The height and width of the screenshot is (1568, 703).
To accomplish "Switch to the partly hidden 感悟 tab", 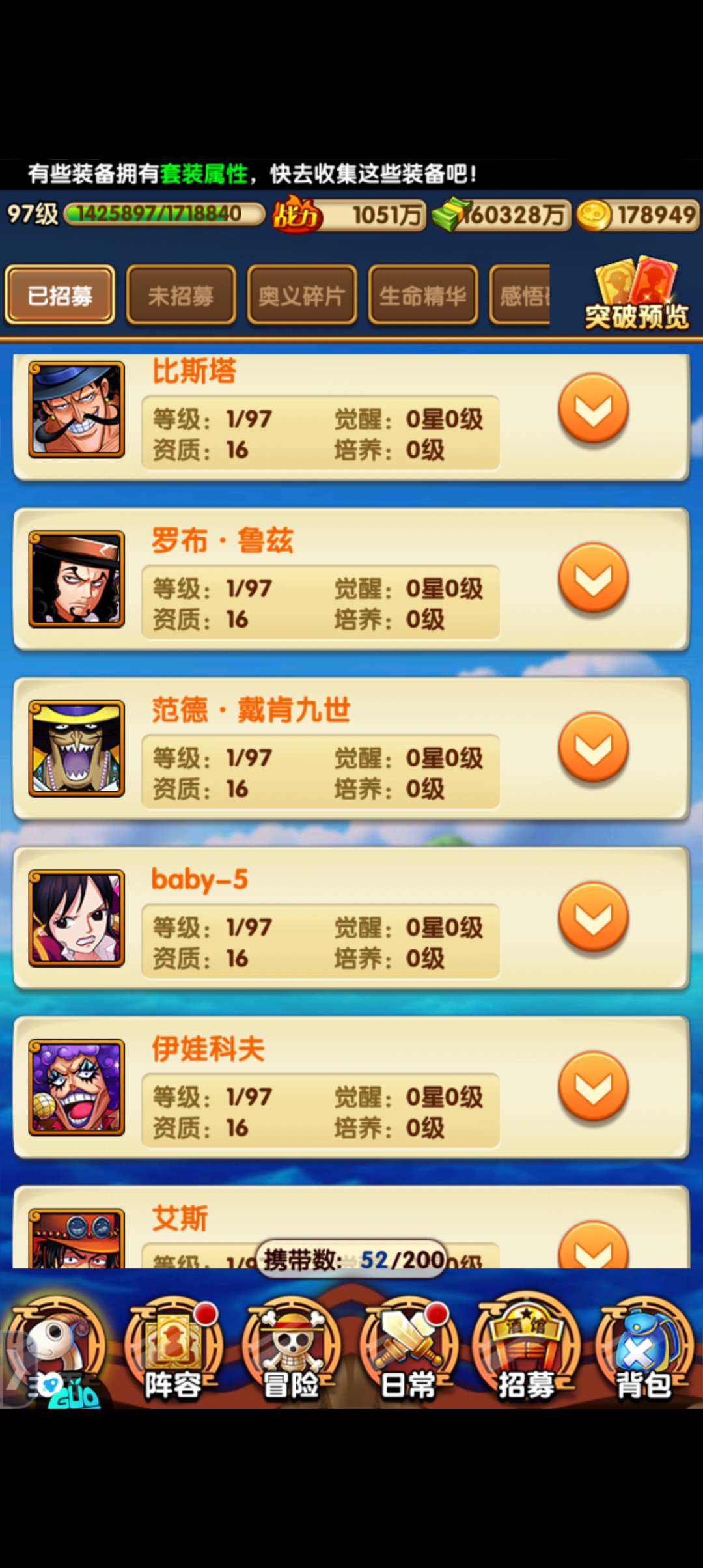I will 521,295.
